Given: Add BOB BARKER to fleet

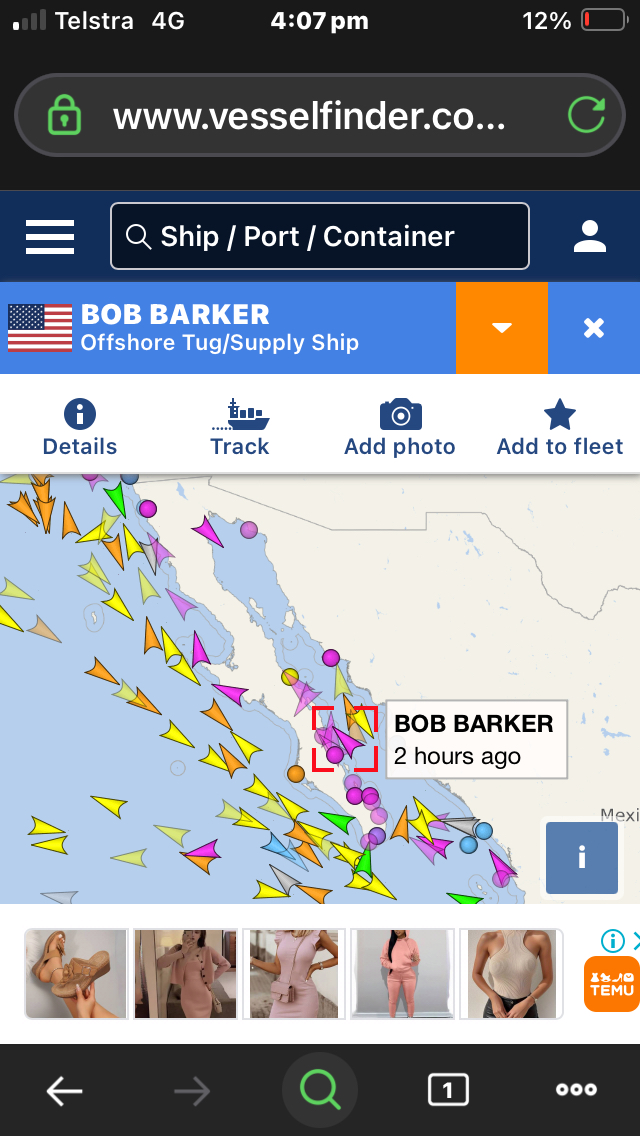Looking at the screenshot, I should [560, 427].
